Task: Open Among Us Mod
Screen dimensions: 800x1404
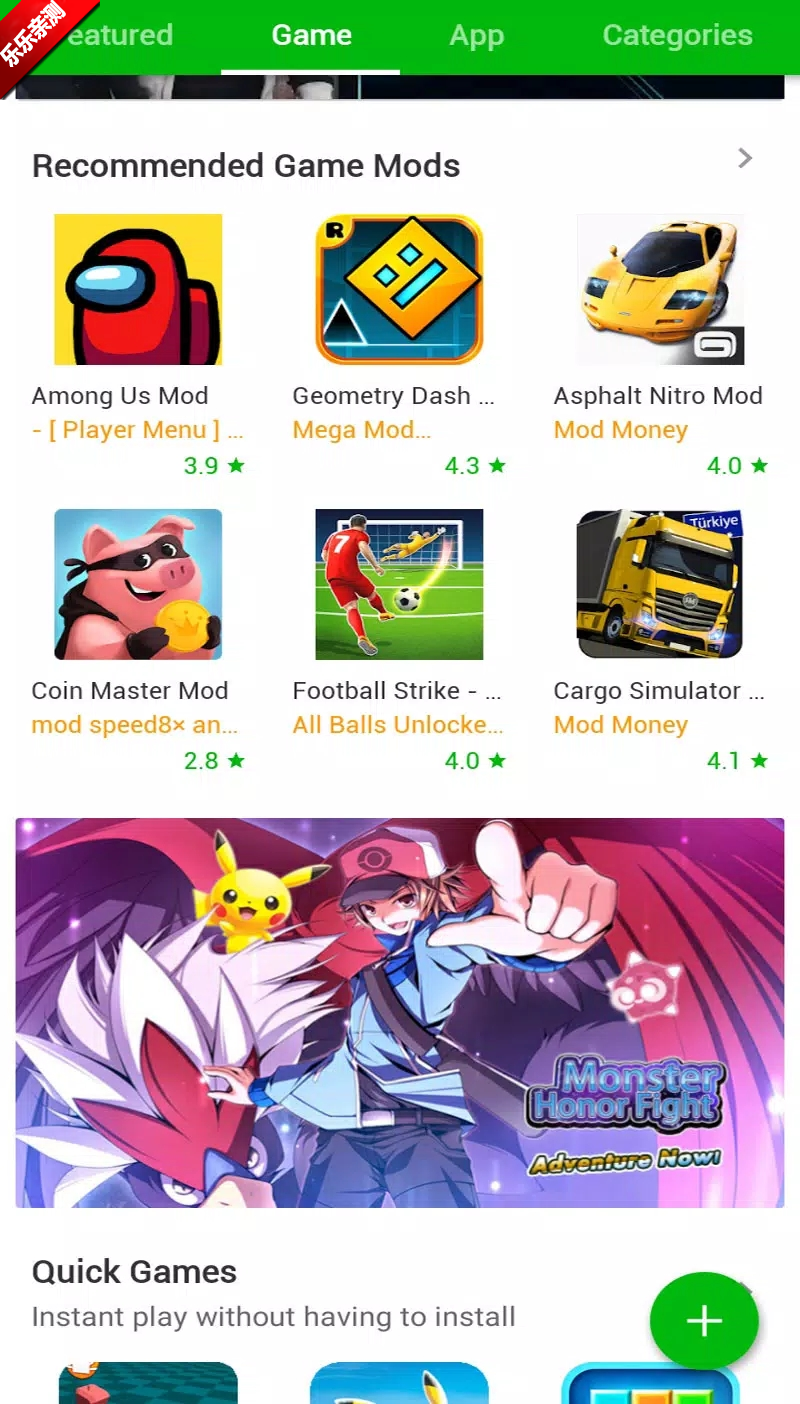Action: 138,290
